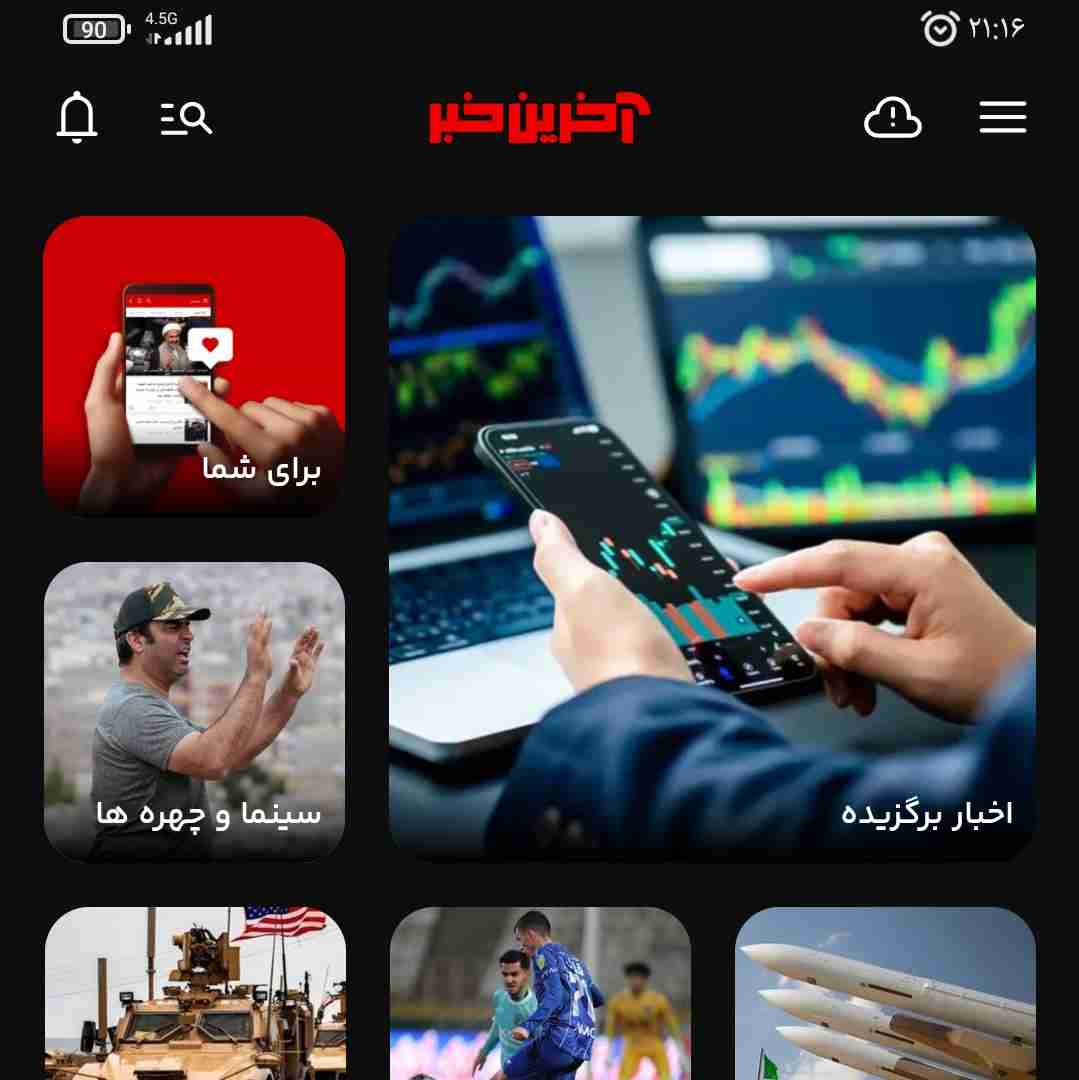This screenshot has width=1079, height=1080.
Task: Open the hamburger drawer menu
Action: coord(1002,118)
